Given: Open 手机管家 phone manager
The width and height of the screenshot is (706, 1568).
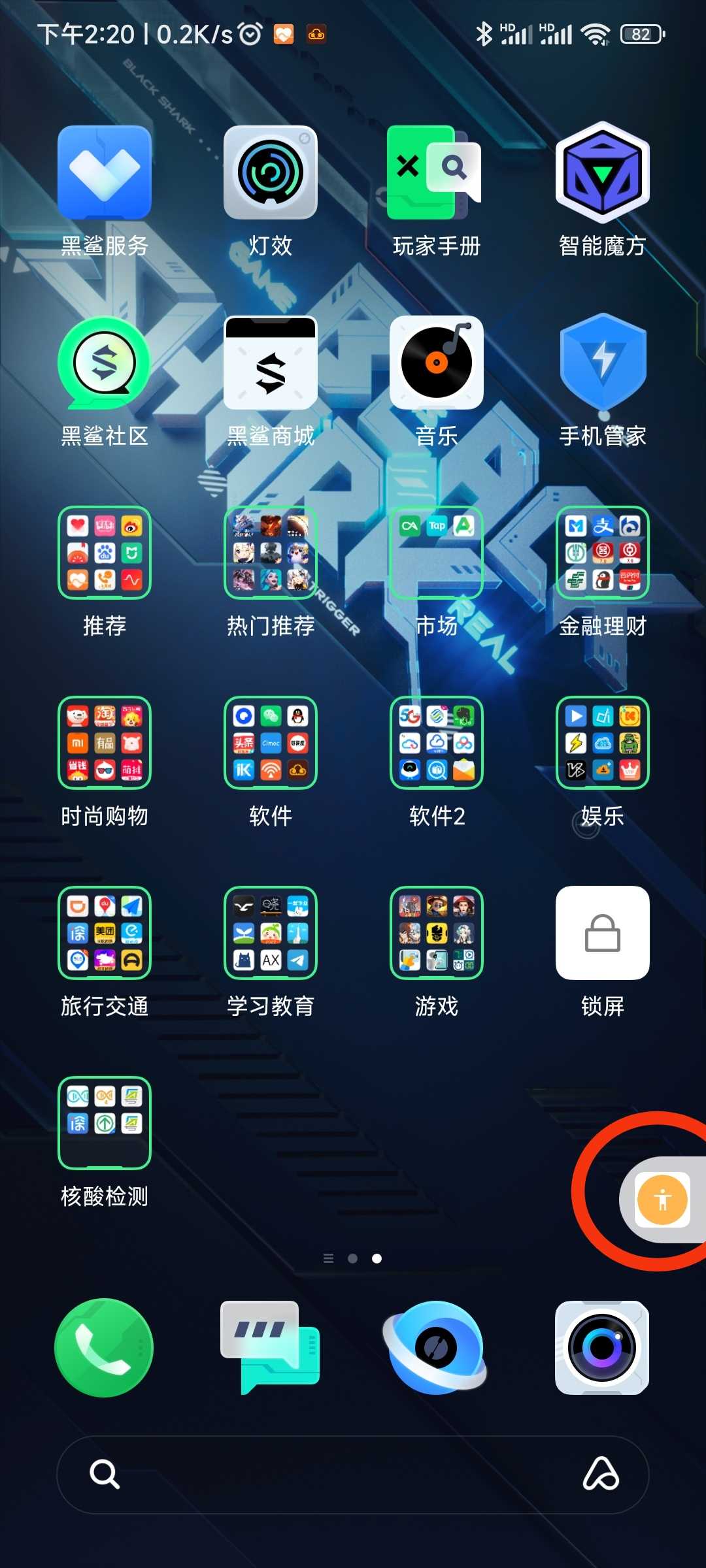Looking at the screenshot, I should coord(602,363).
